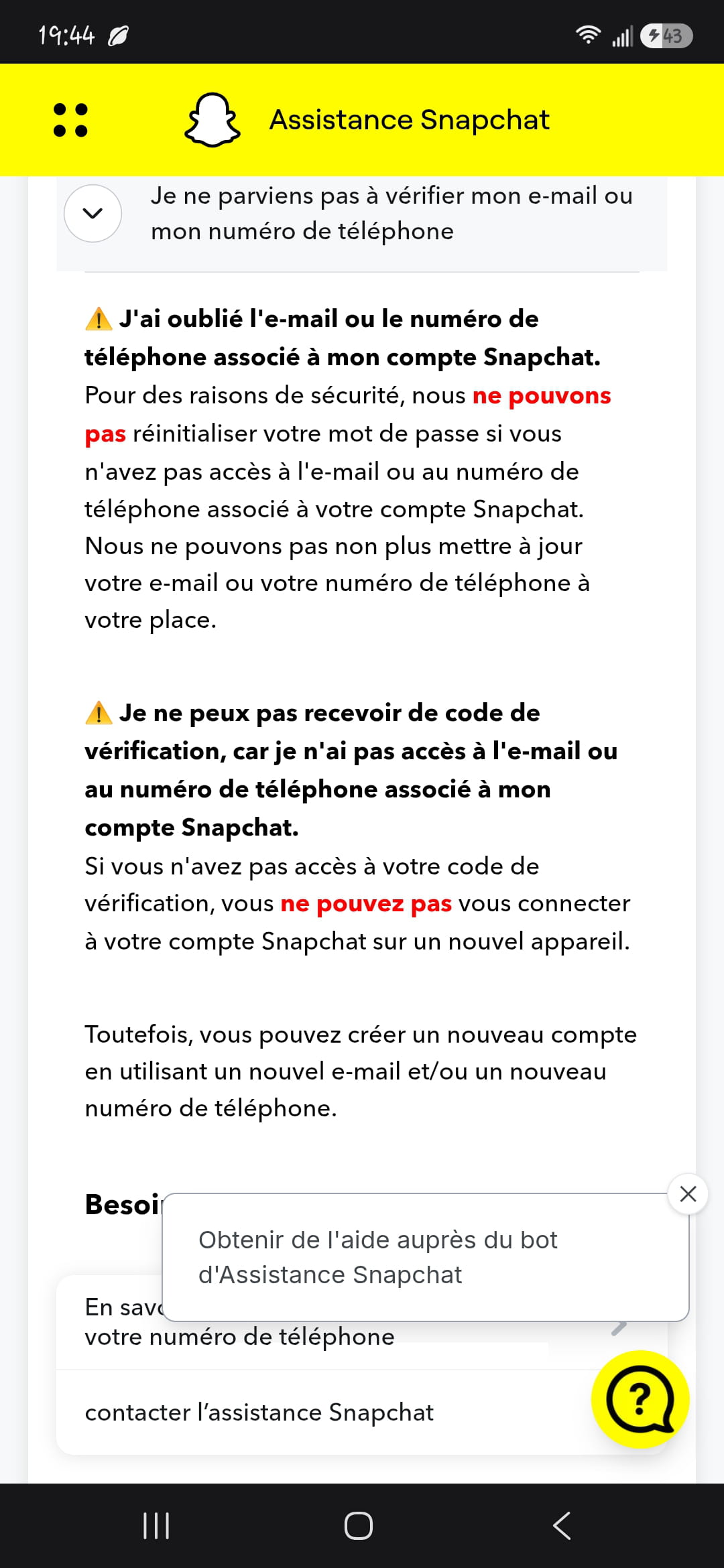Open the Snapchat support bot chat button

640,1399
